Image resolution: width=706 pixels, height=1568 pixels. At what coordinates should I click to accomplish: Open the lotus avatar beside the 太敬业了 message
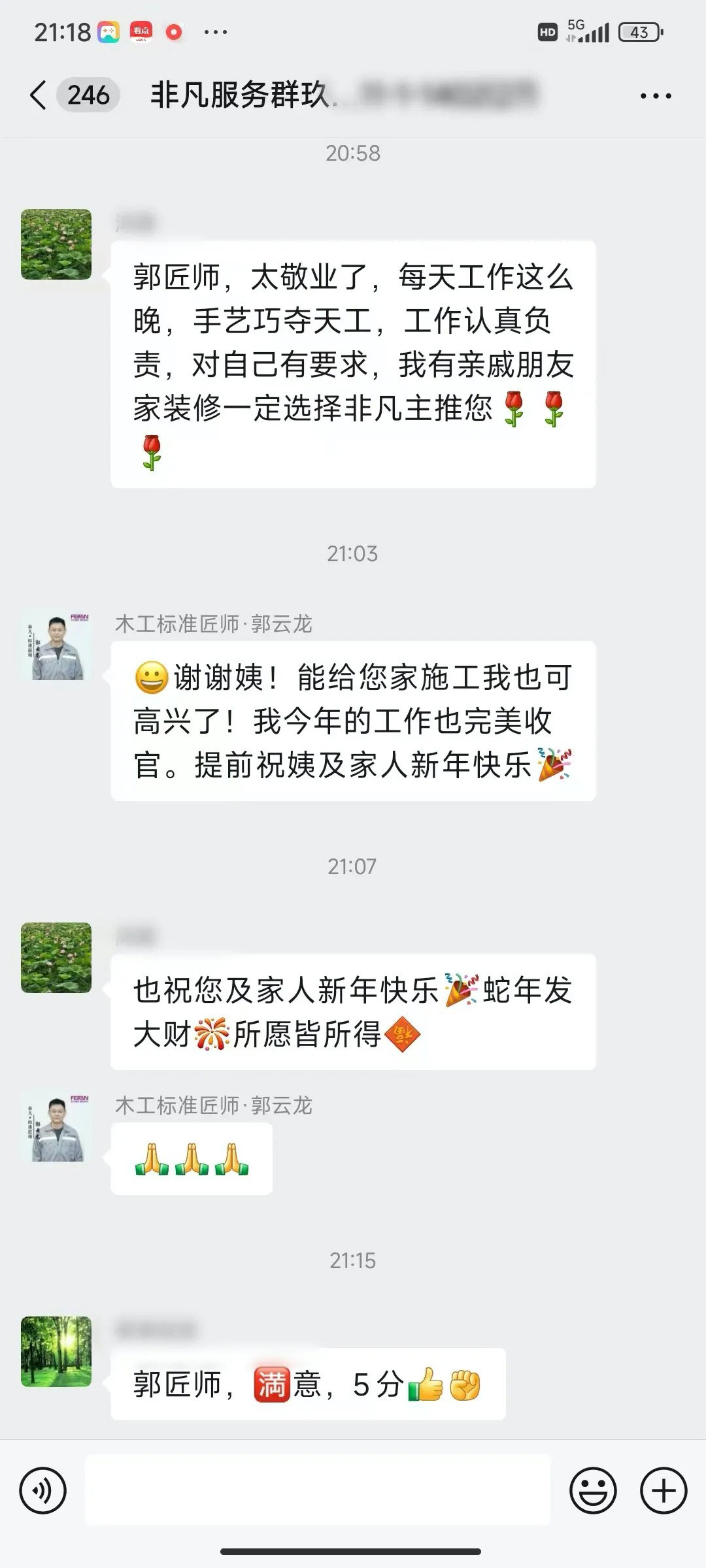(x=56, y=244)
